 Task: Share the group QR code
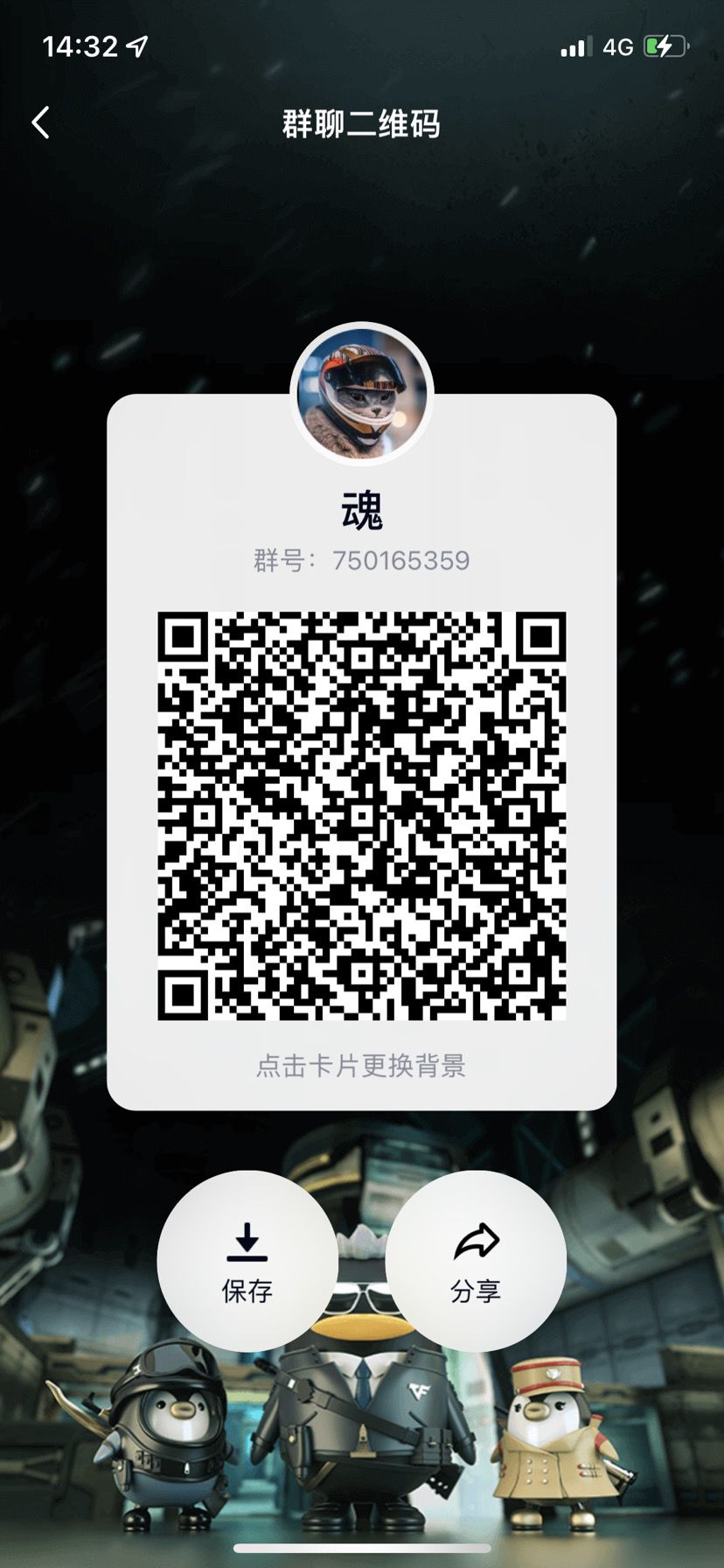pyautogui.click(x=476, y=1261)
